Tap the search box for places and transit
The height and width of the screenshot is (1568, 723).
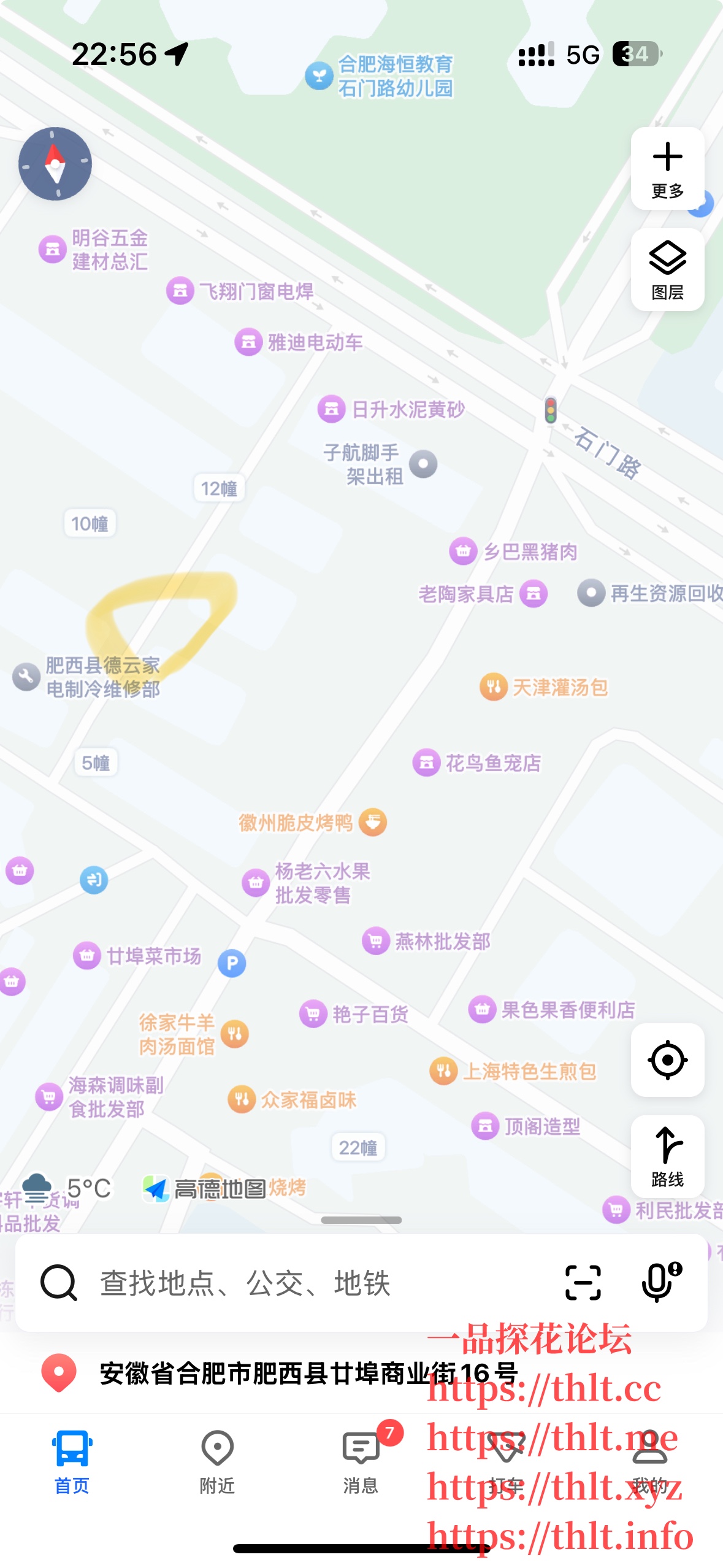click(x=307, y=1283)
